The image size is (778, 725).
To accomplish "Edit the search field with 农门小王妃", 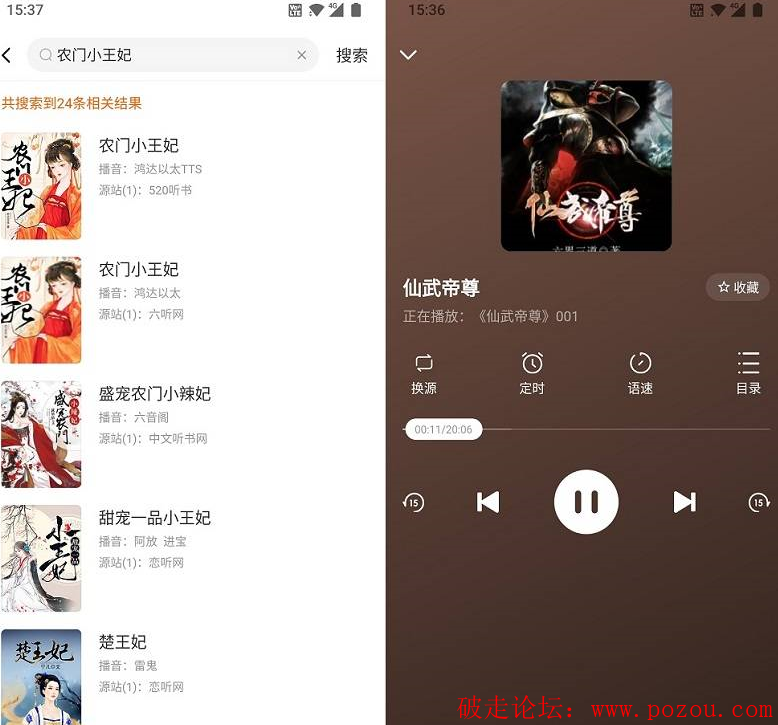I will click(x=170, y=55).
